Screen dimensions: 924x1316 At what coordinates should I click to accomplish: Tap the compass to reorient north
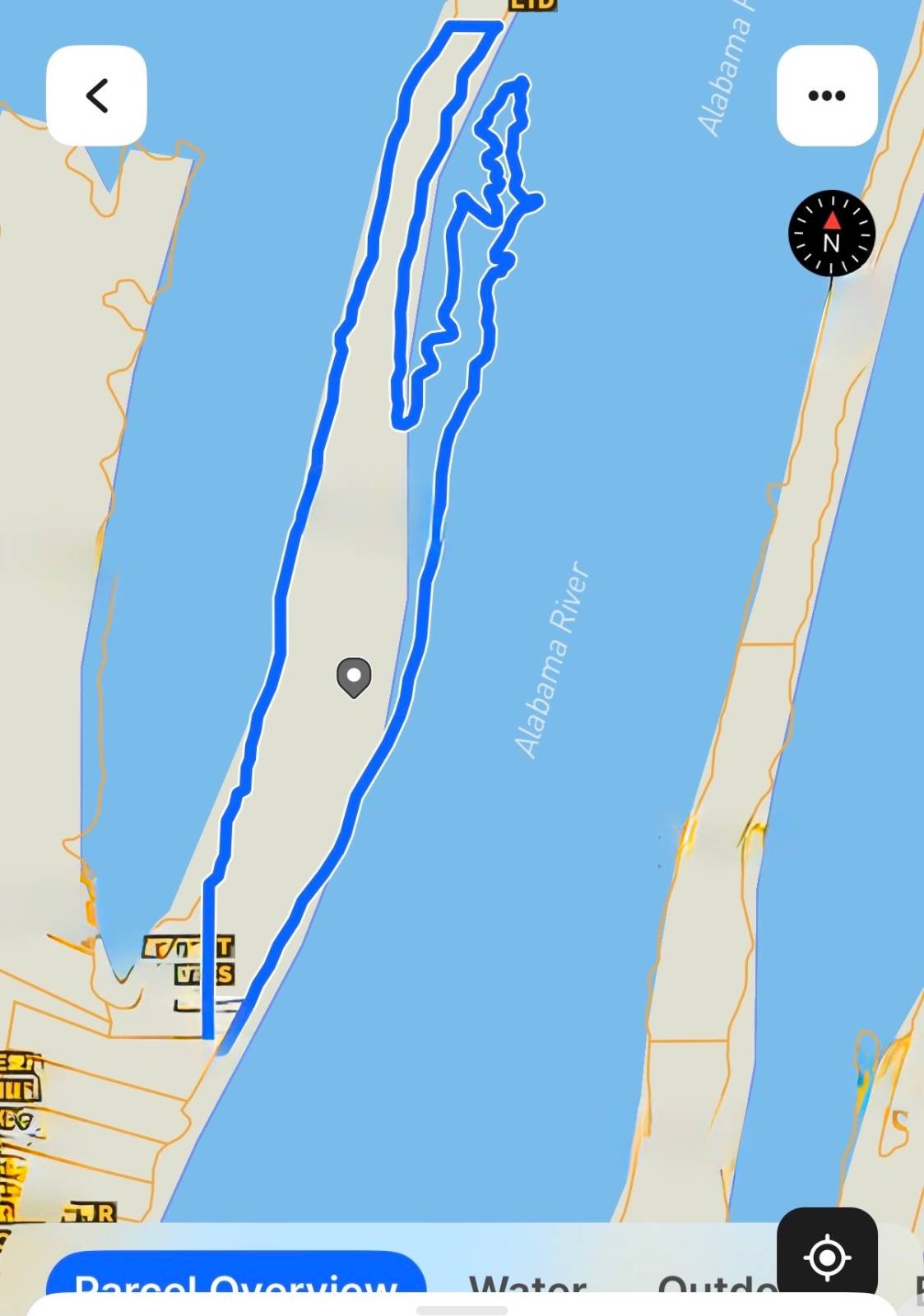tap(831, 234)
